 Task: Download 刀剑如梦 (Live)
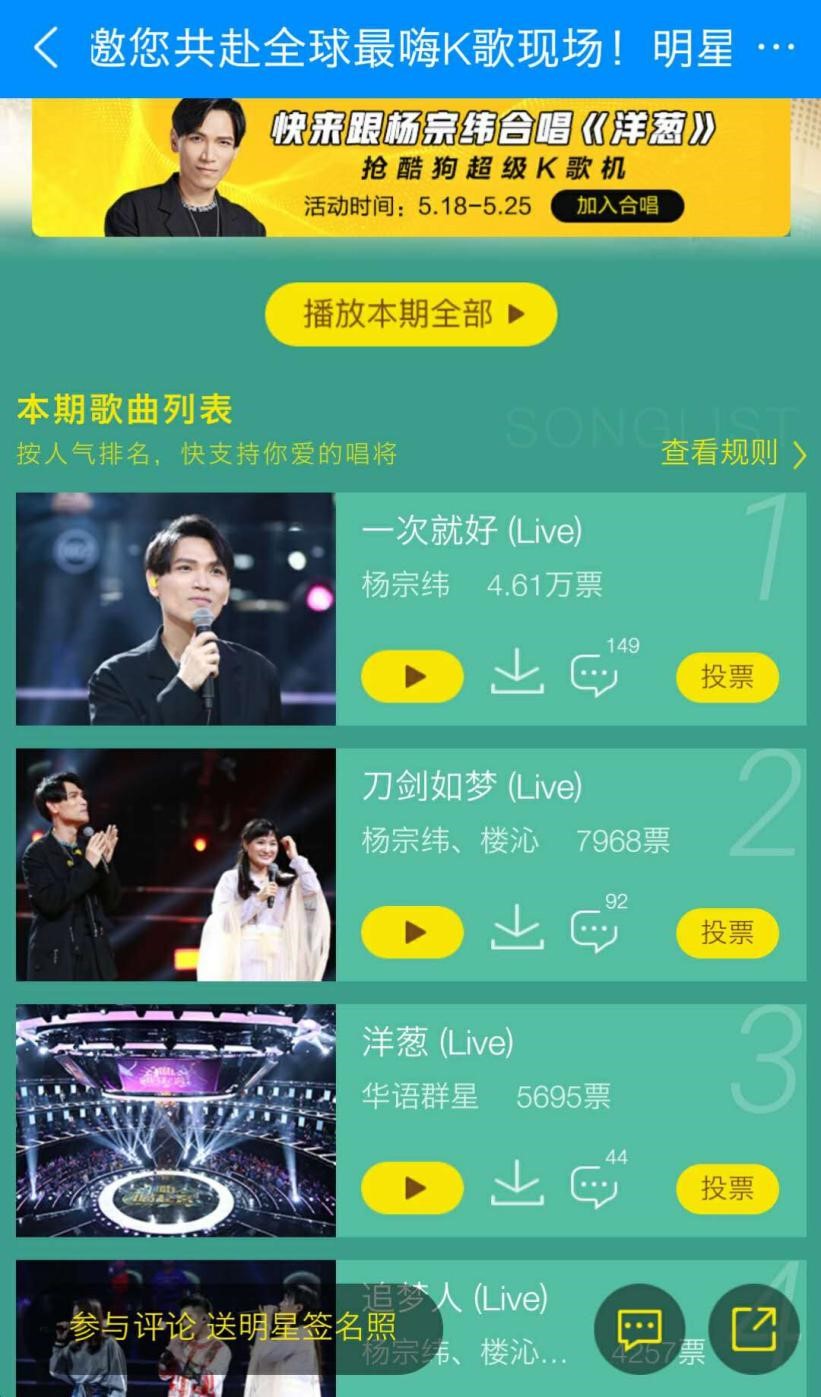coord(518,932)
